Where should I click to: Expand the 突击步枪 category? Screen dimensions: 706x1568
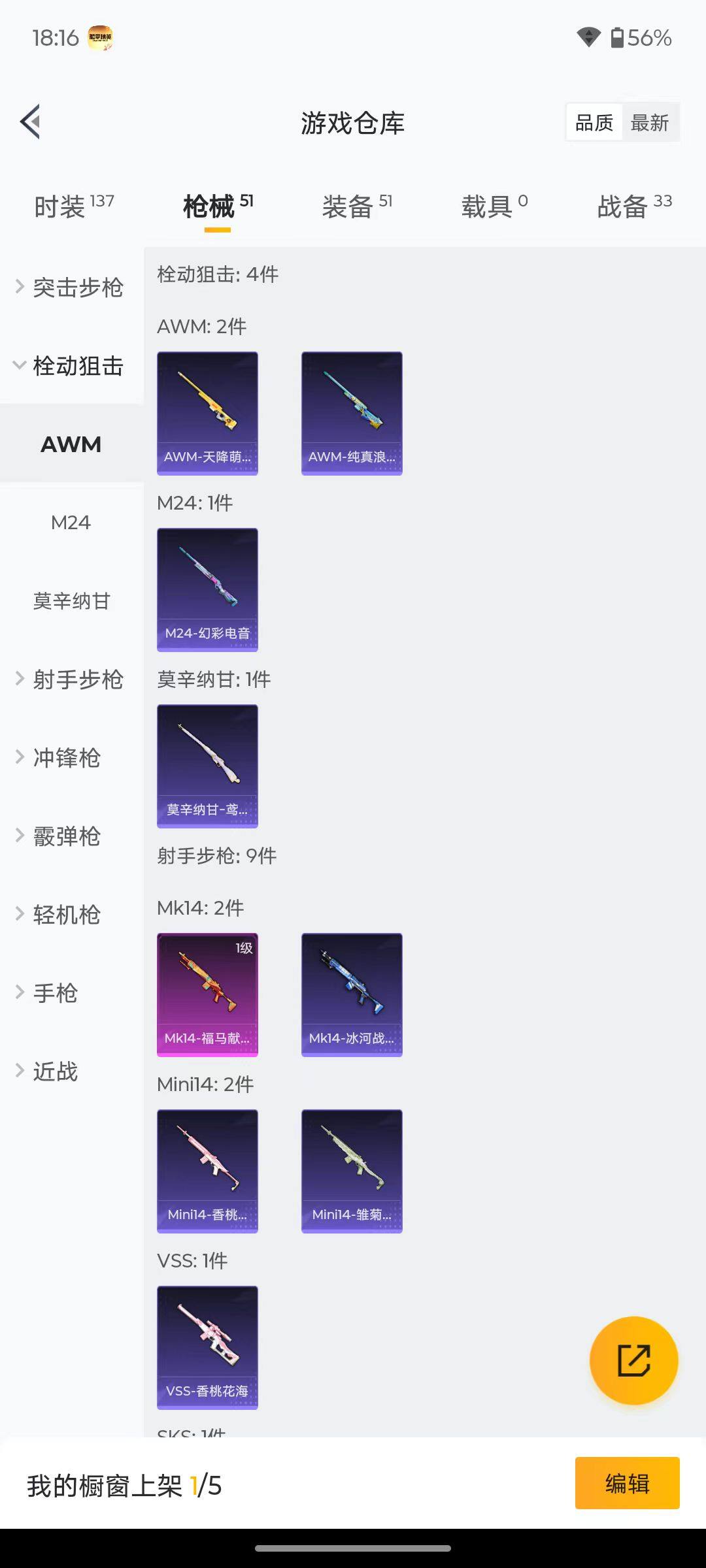click(77, 287)
